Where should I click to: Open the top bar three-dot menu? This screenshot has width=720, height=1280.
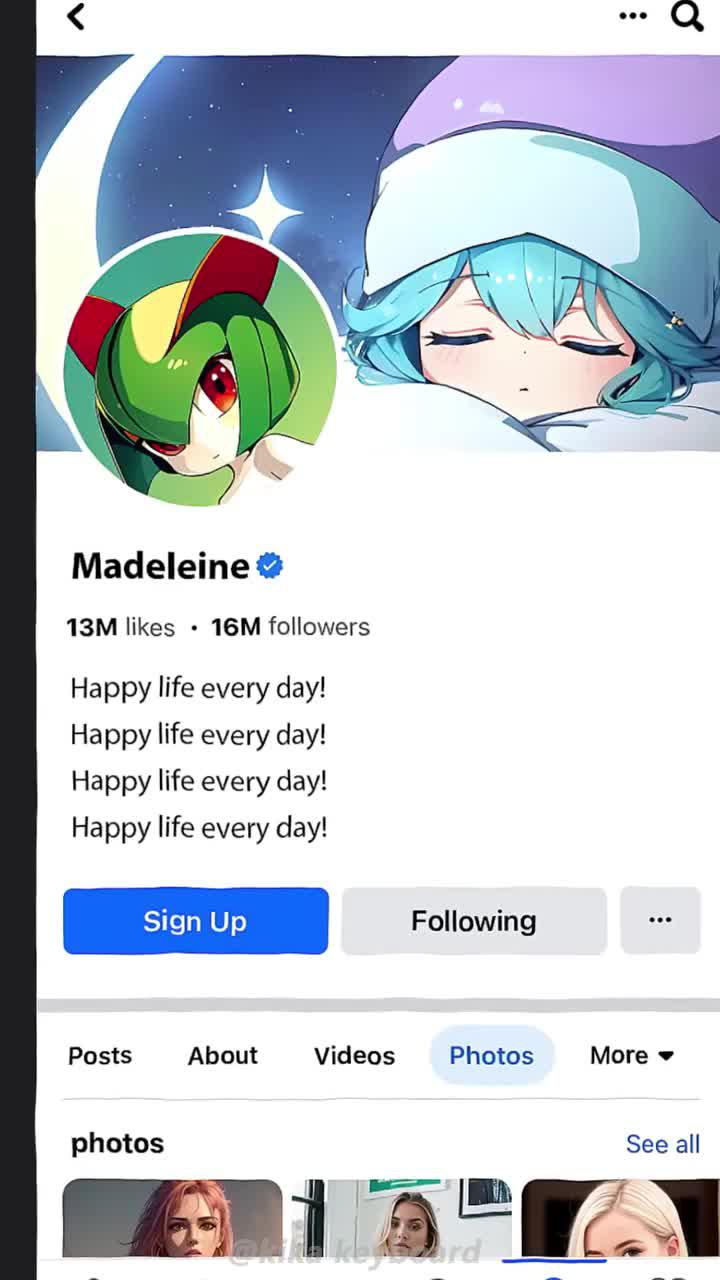(x=633, y=15)
